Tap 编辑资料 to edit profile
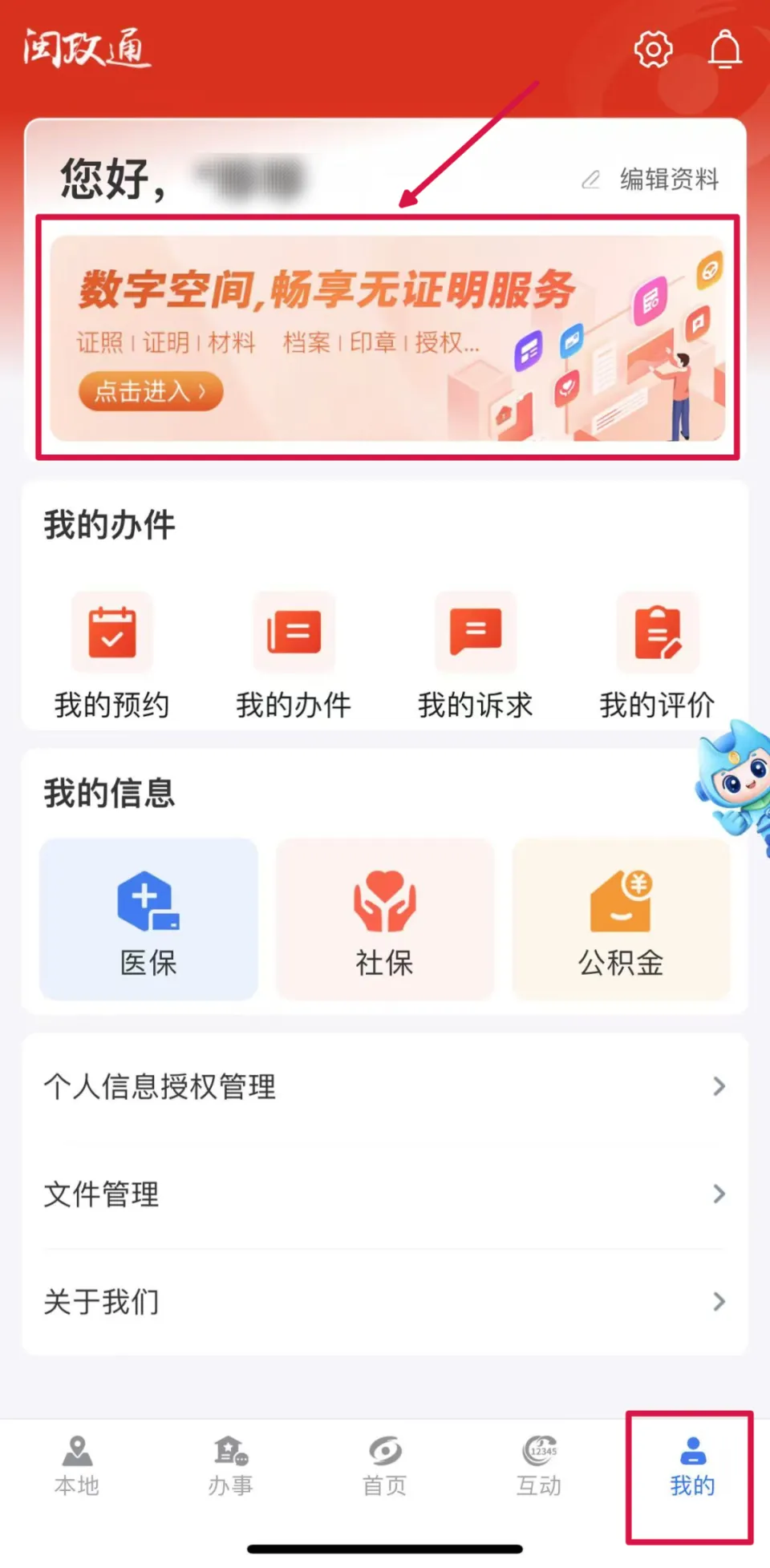Screen dimensions: 770x1568 click(651, 179)
